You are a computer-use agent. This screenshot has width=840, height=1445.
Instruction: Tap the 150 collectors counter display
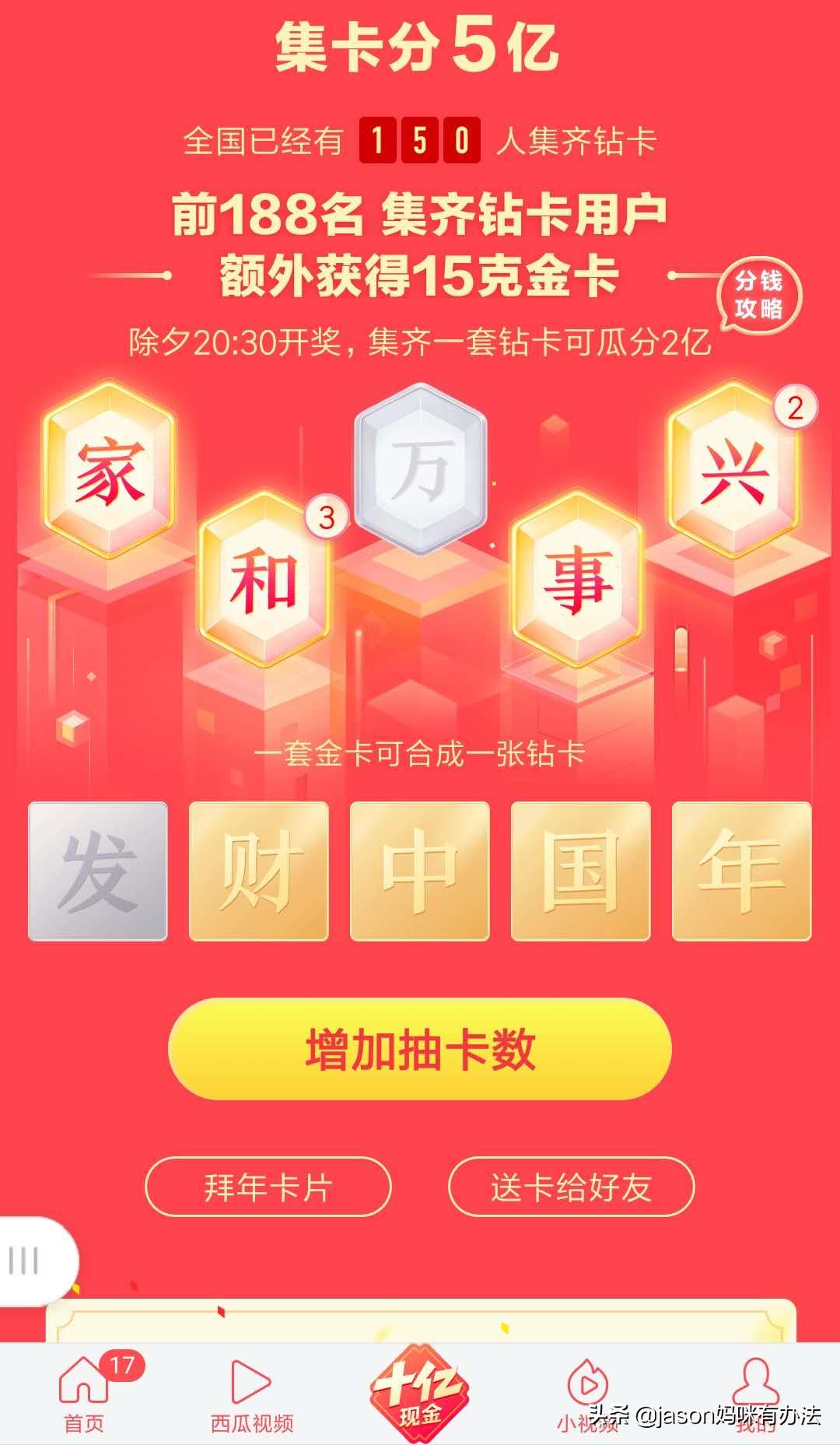click(420, 139)
